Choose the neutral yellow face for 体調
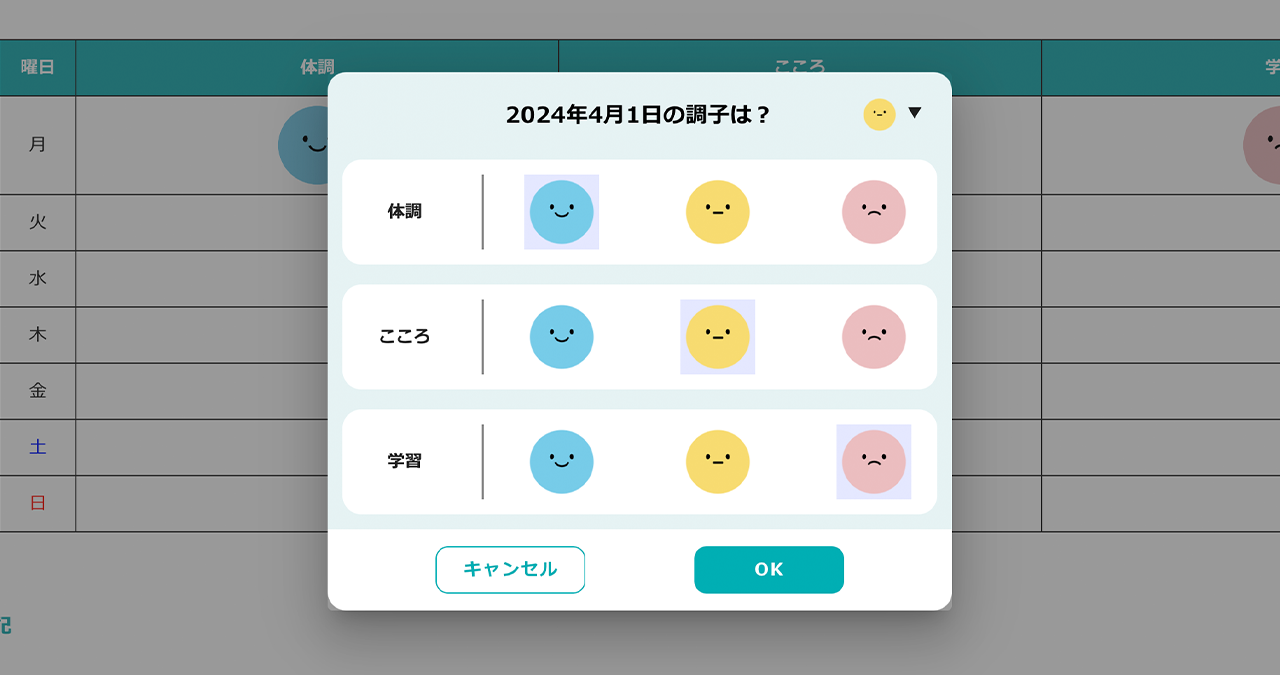 point(717,212)
